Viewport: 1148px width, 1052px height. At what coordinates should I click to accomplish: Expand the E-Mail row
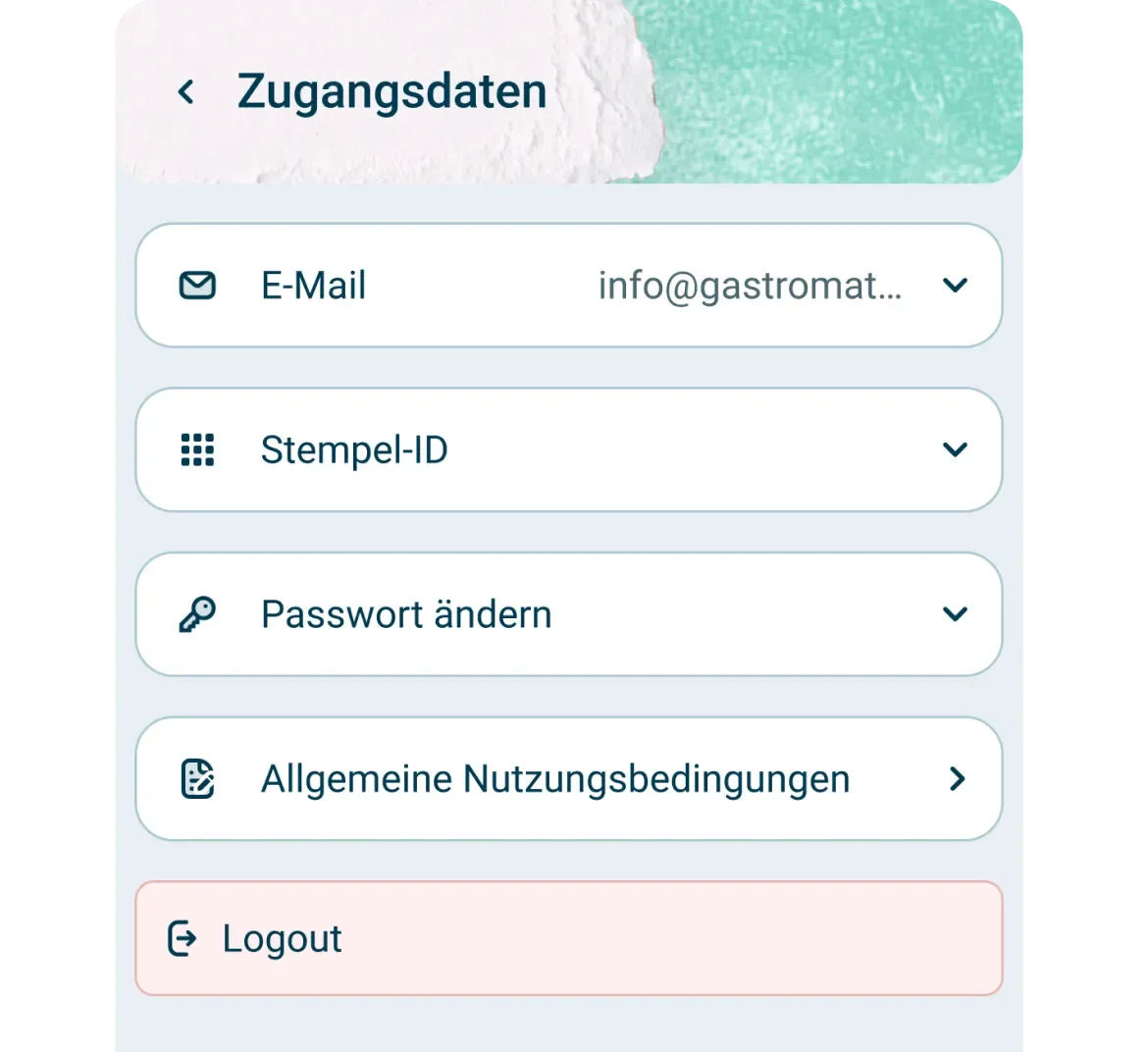[x=954, y=286]
